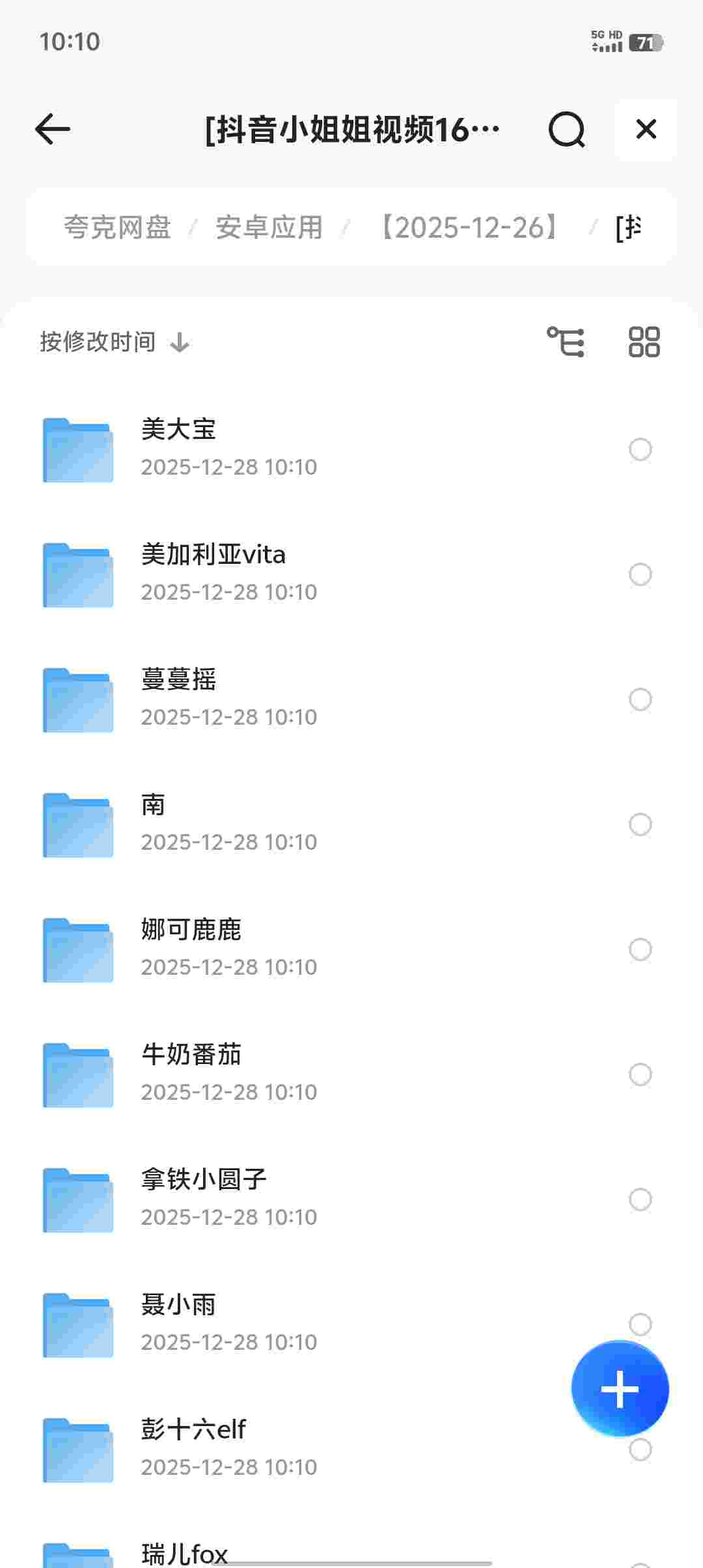The height and width of the screenshot is (1568, 703).
Task: Select the 南 folder checkbox
Action: pos(640,824)
